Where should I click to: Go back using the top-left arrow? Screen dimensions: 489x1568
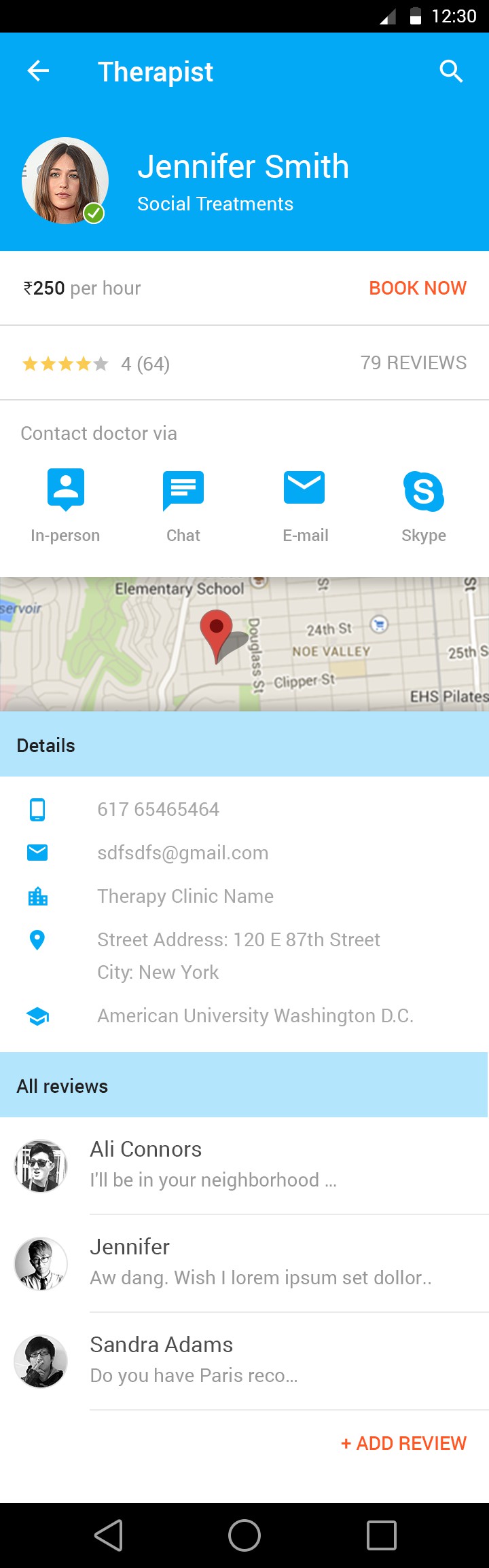click(x=38, y=71)
